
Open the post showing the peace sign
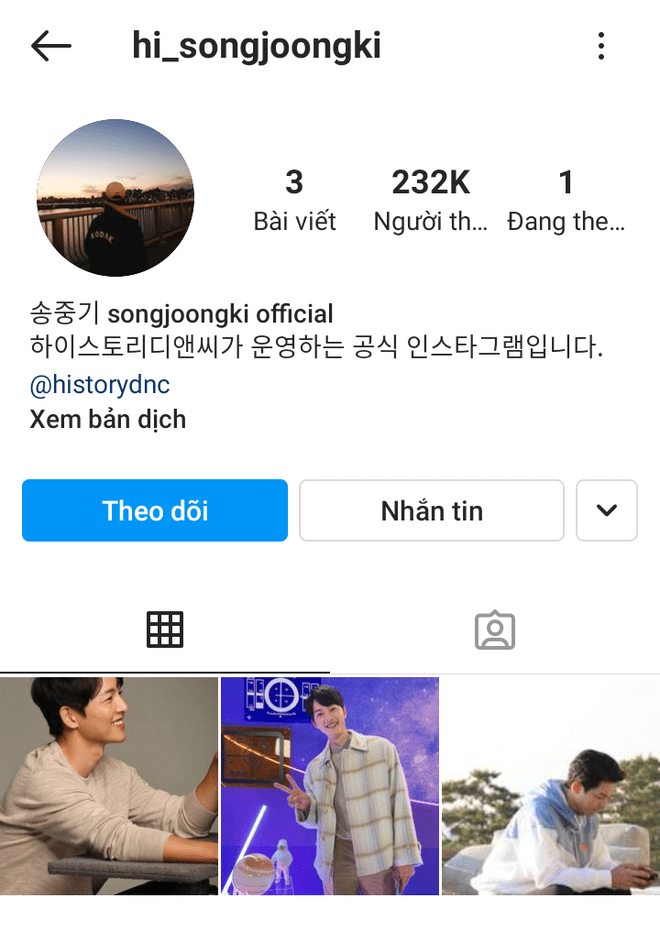tap(330, 786)
